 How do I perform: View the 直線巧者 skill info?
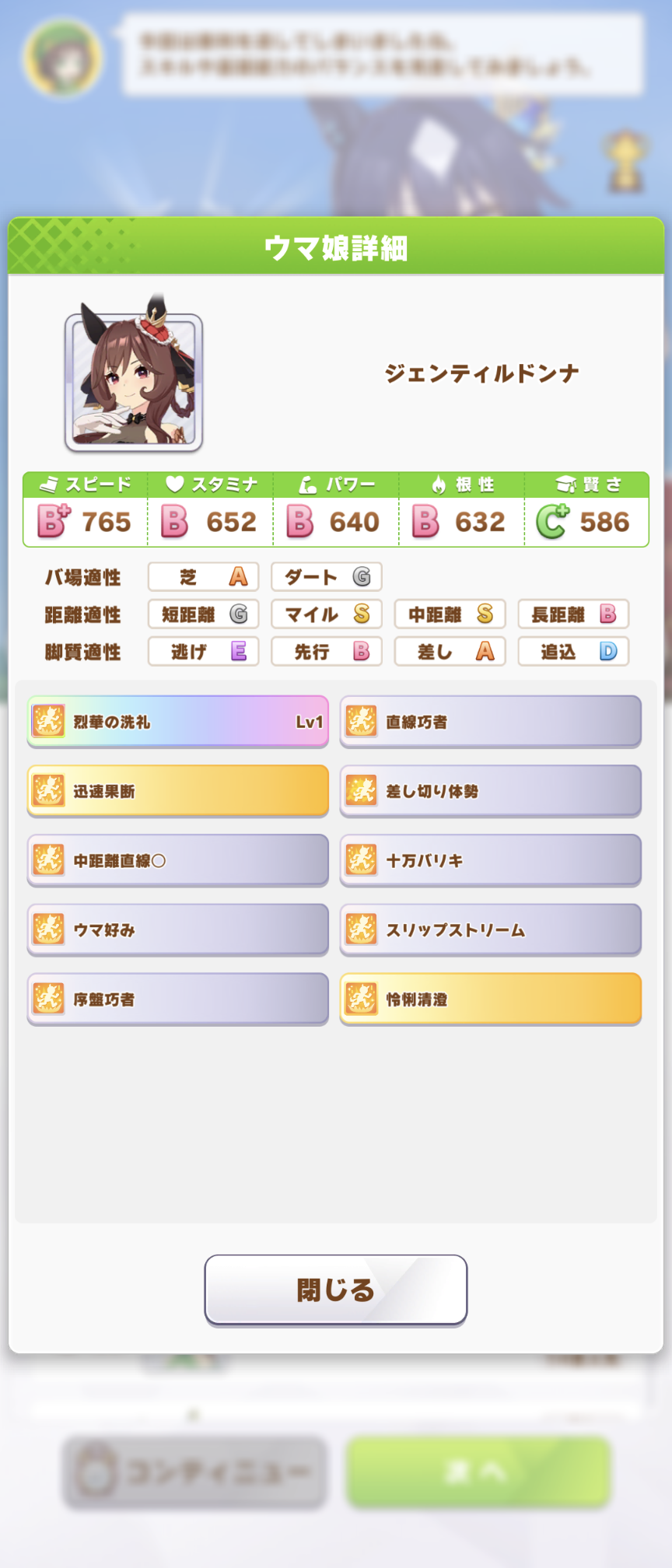click(490, 721)
